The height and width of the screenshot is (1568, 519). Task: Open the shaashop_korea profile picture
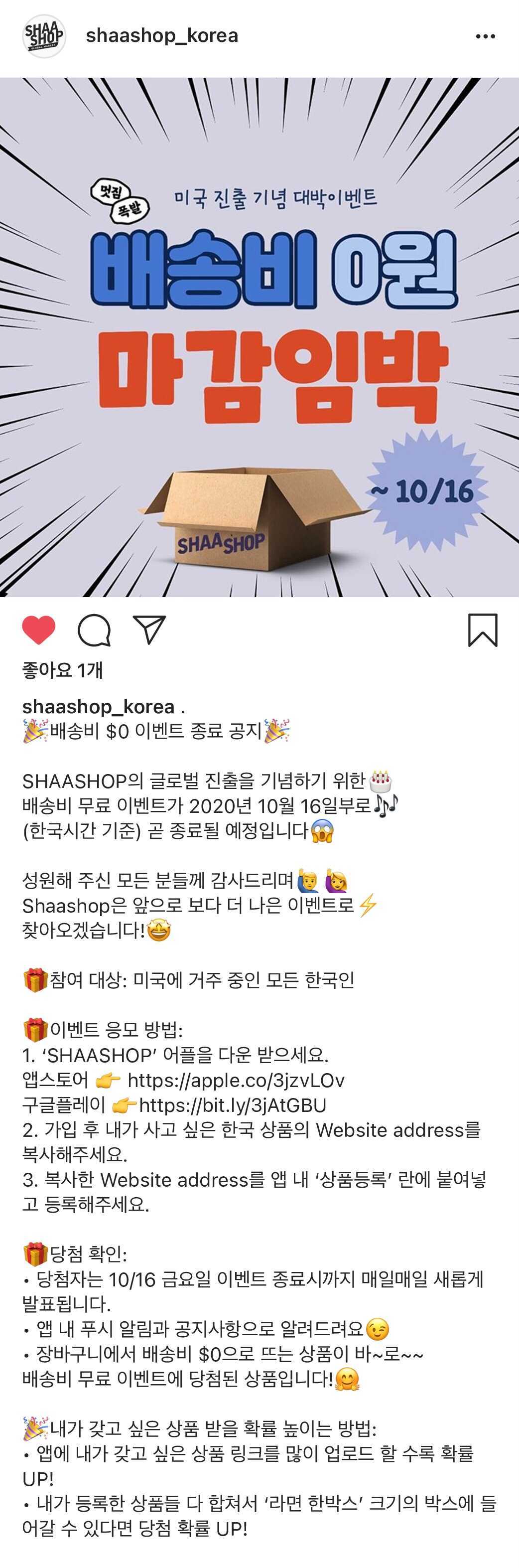44,36
